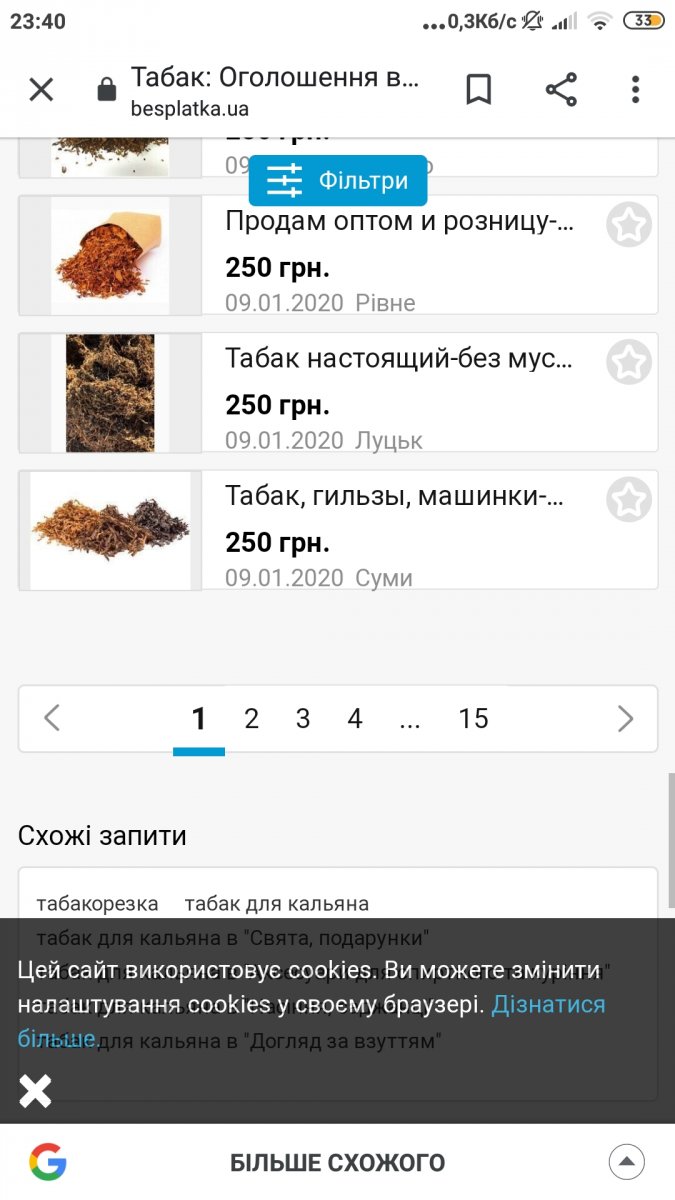This screenshot has height=1200, width=675.
Task: Dismiss the cookies notice
Action: tap(35, 1090)
